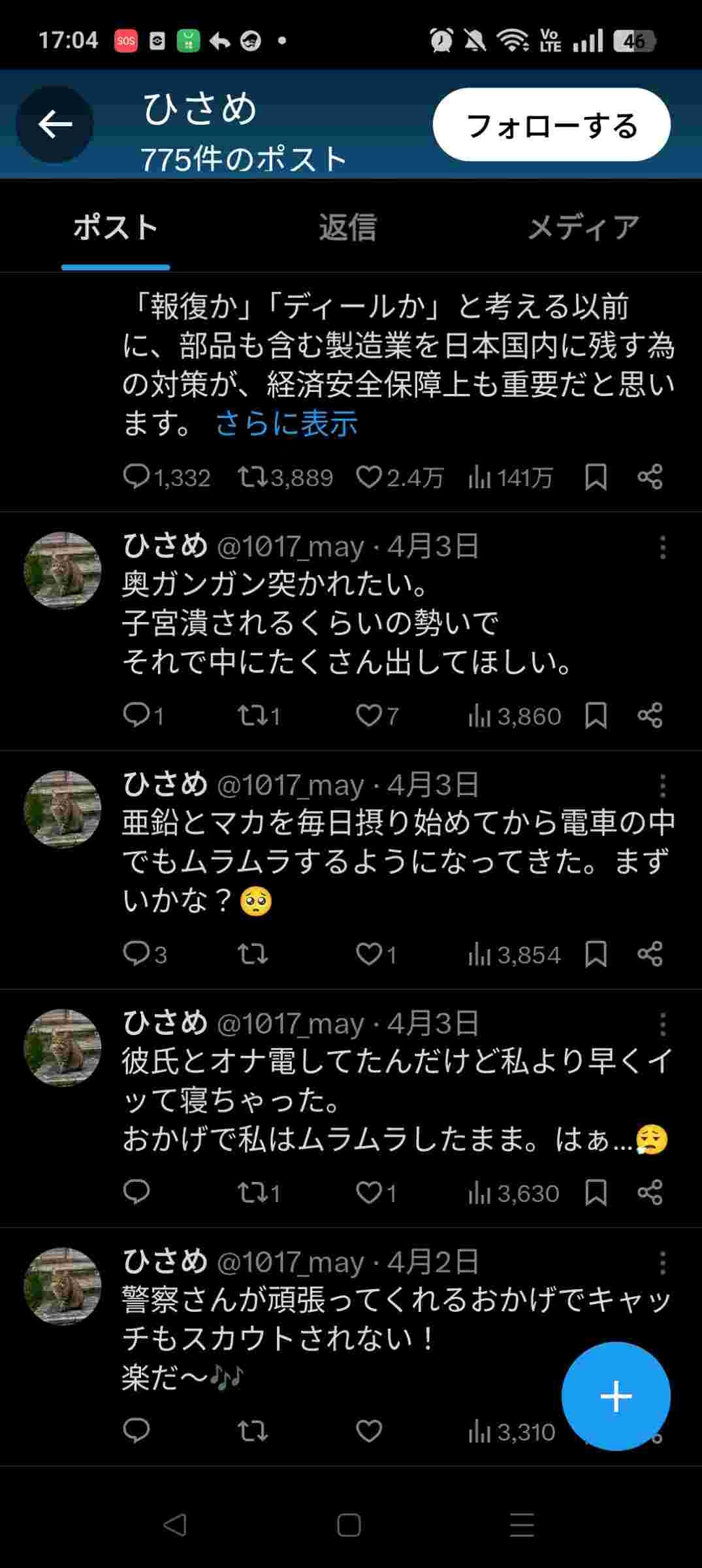Image resolution: width=702 pixels, height=1568 pixels.
Task: Reply to the 亜鉛とマカ post
Action: point(136,954)
